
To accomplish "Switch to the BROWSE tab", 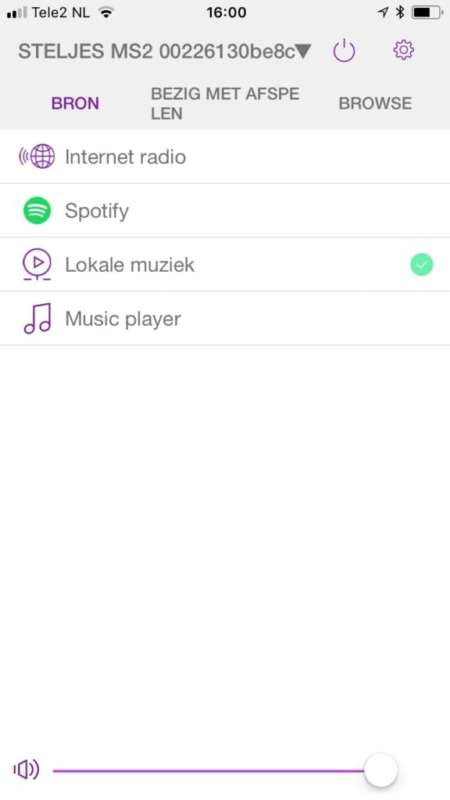I will click(x=375, y=103).
